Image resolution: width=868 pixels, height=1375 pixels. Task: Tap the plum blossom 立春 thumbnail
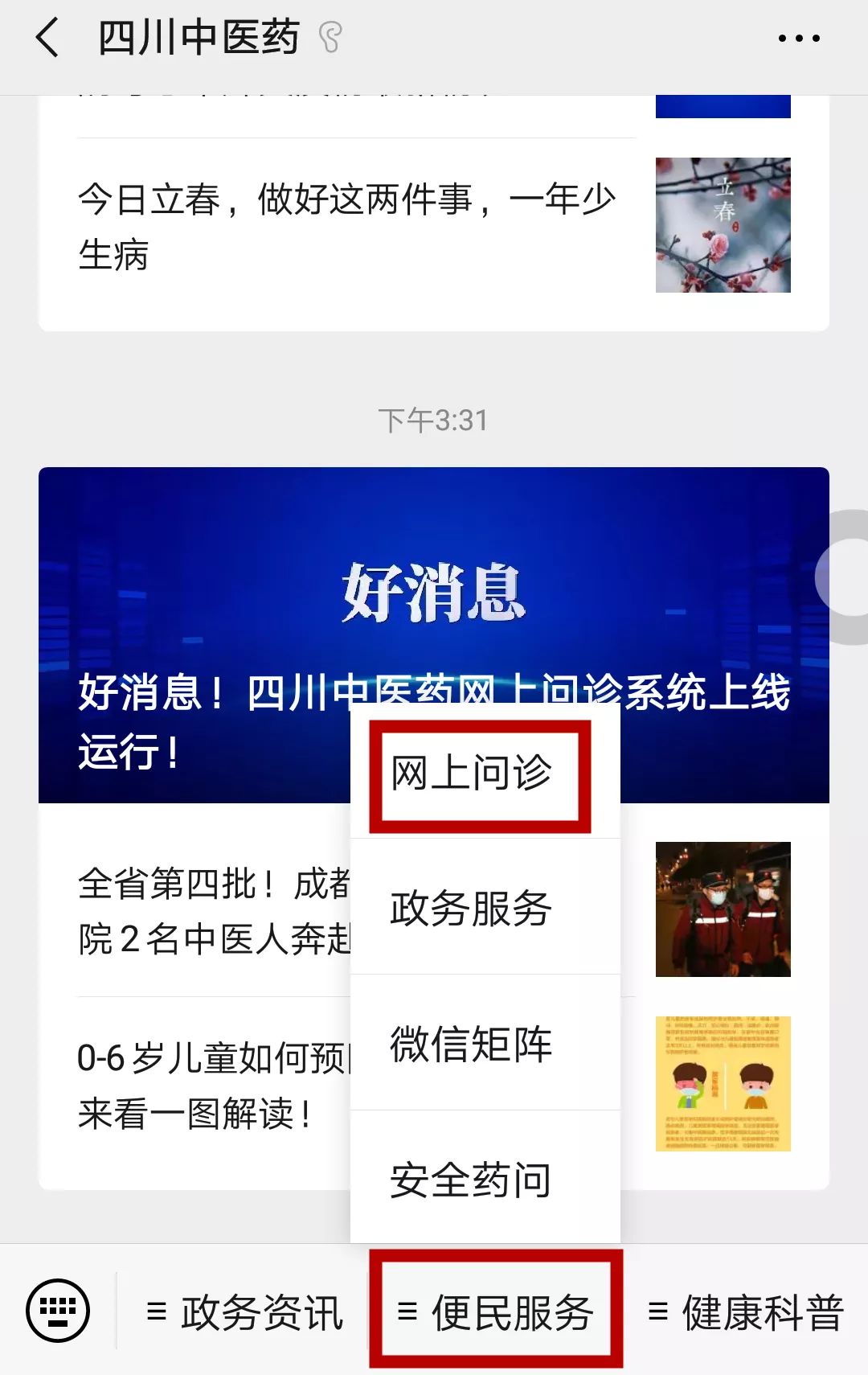[x=723, y=225]
